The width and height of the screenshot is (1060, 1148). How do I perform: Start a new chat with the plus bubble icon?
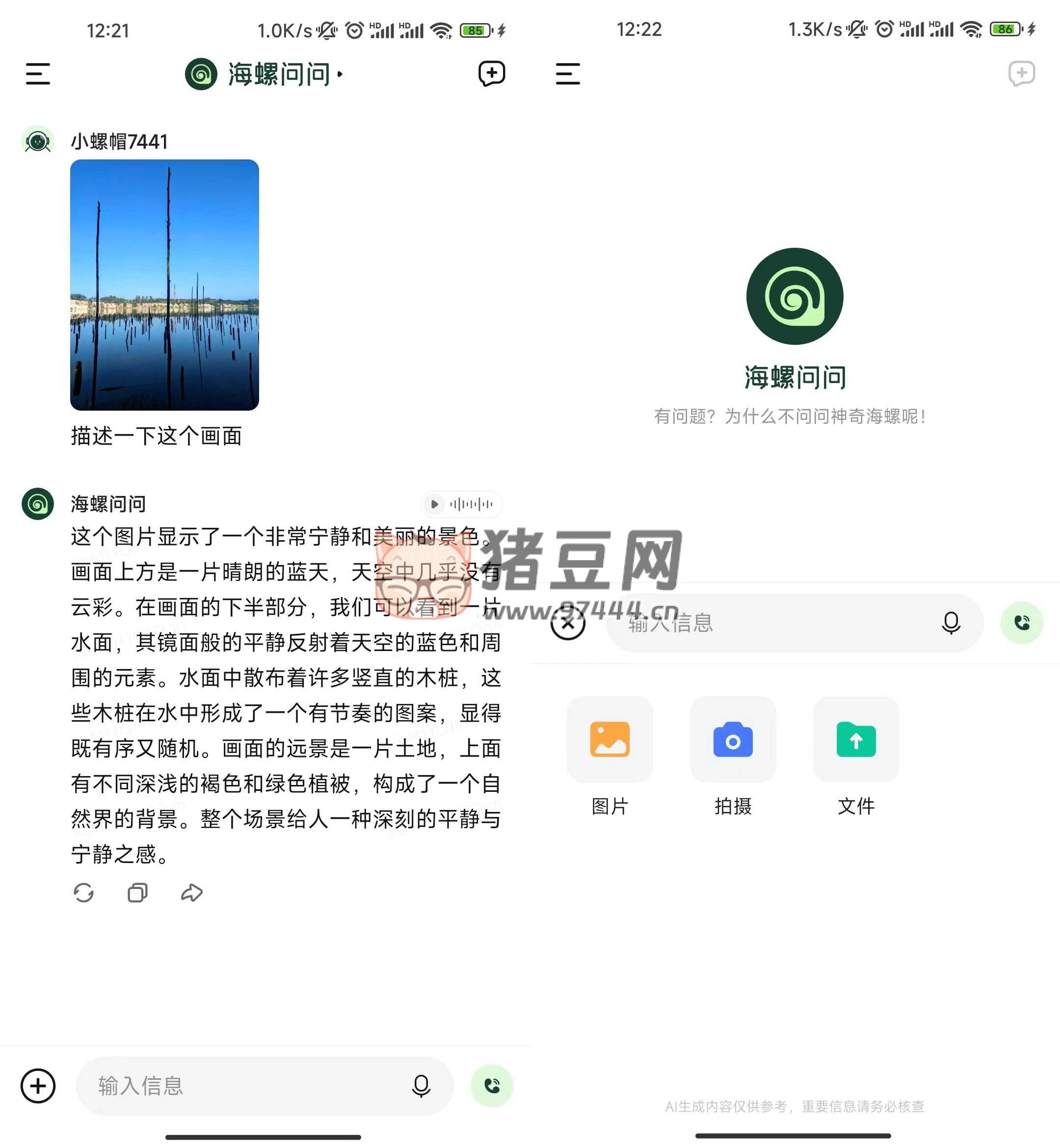point(492,74)
